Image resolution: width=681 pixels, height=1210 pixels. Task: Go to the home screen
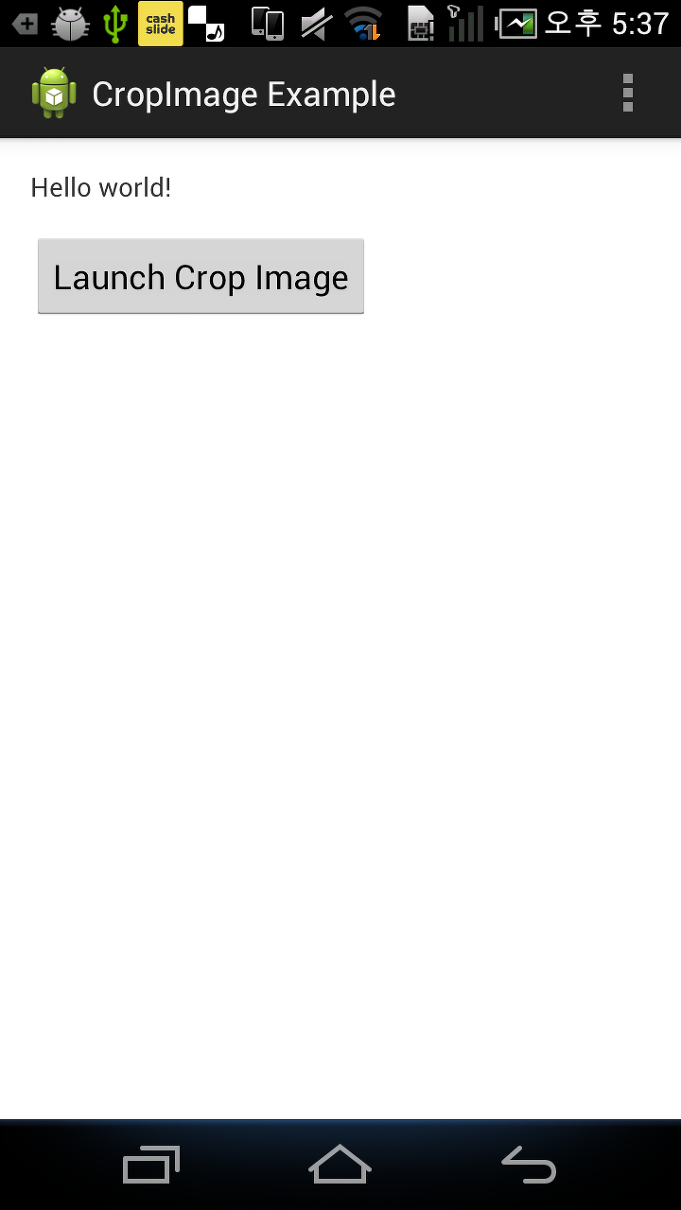(x=340, y=1165)
